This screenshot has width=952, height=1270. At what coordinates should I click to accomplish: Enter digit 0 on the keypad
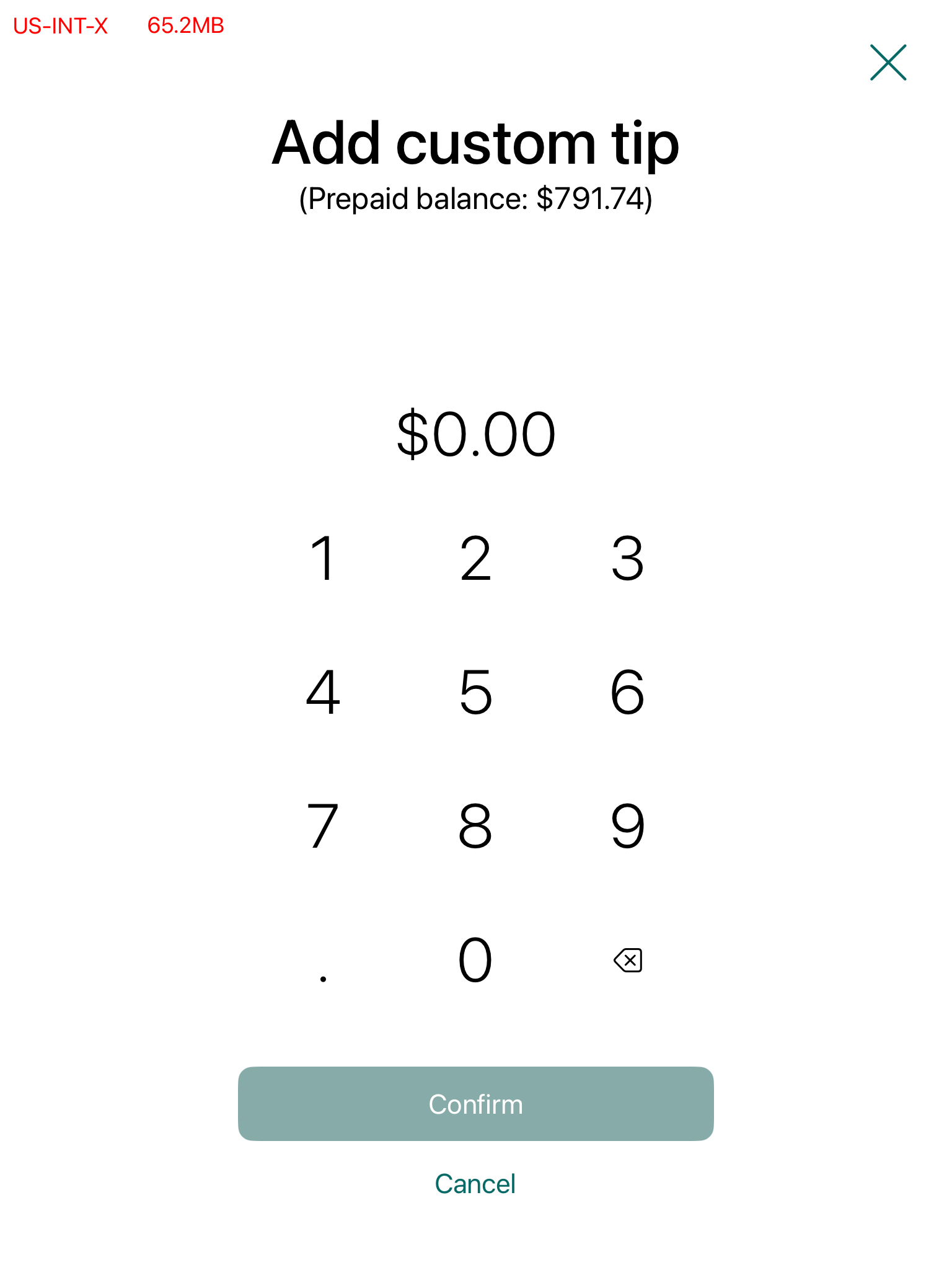[475, 960]
